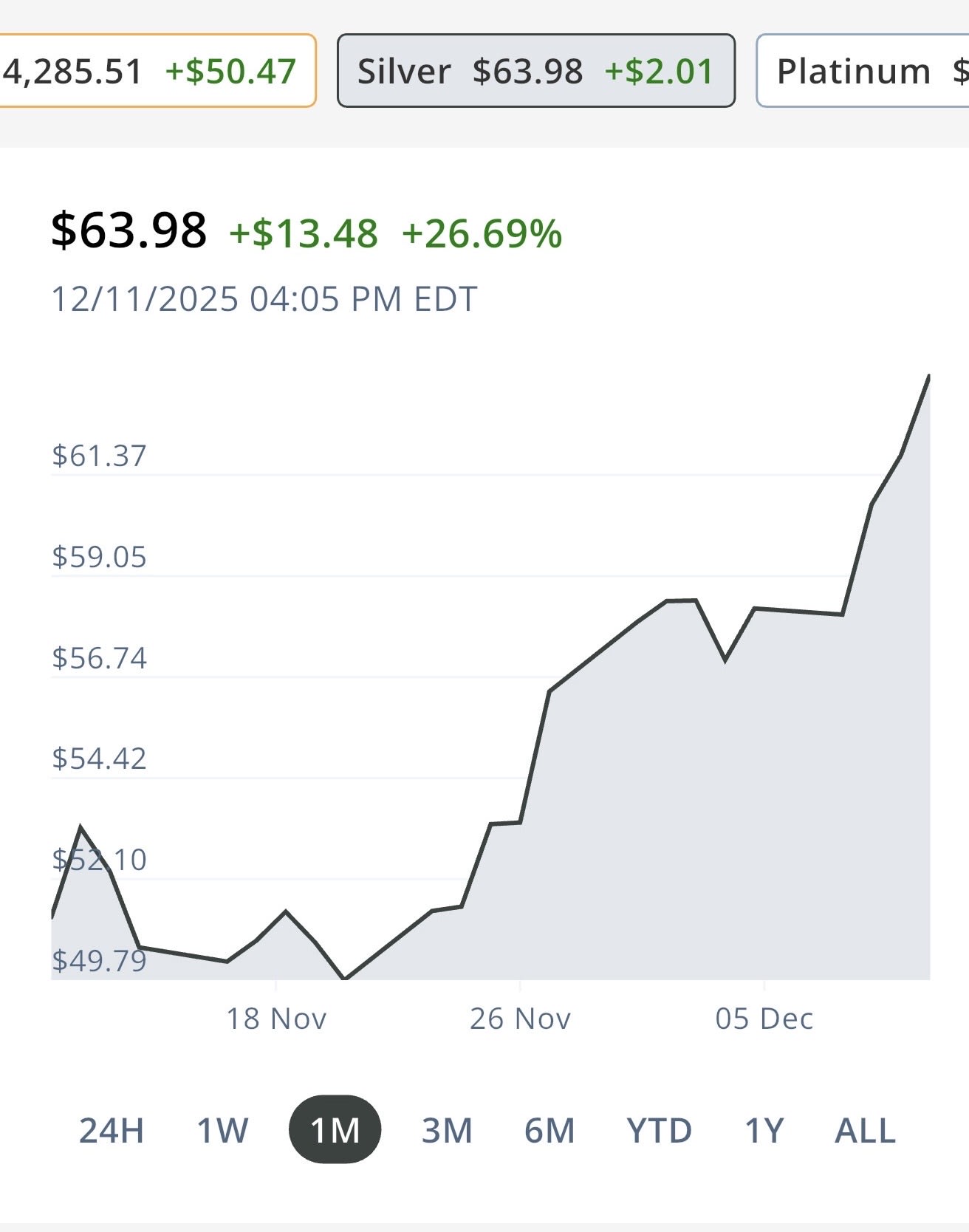
Task: Select the Silver price chip
Action: pos(536,71)
